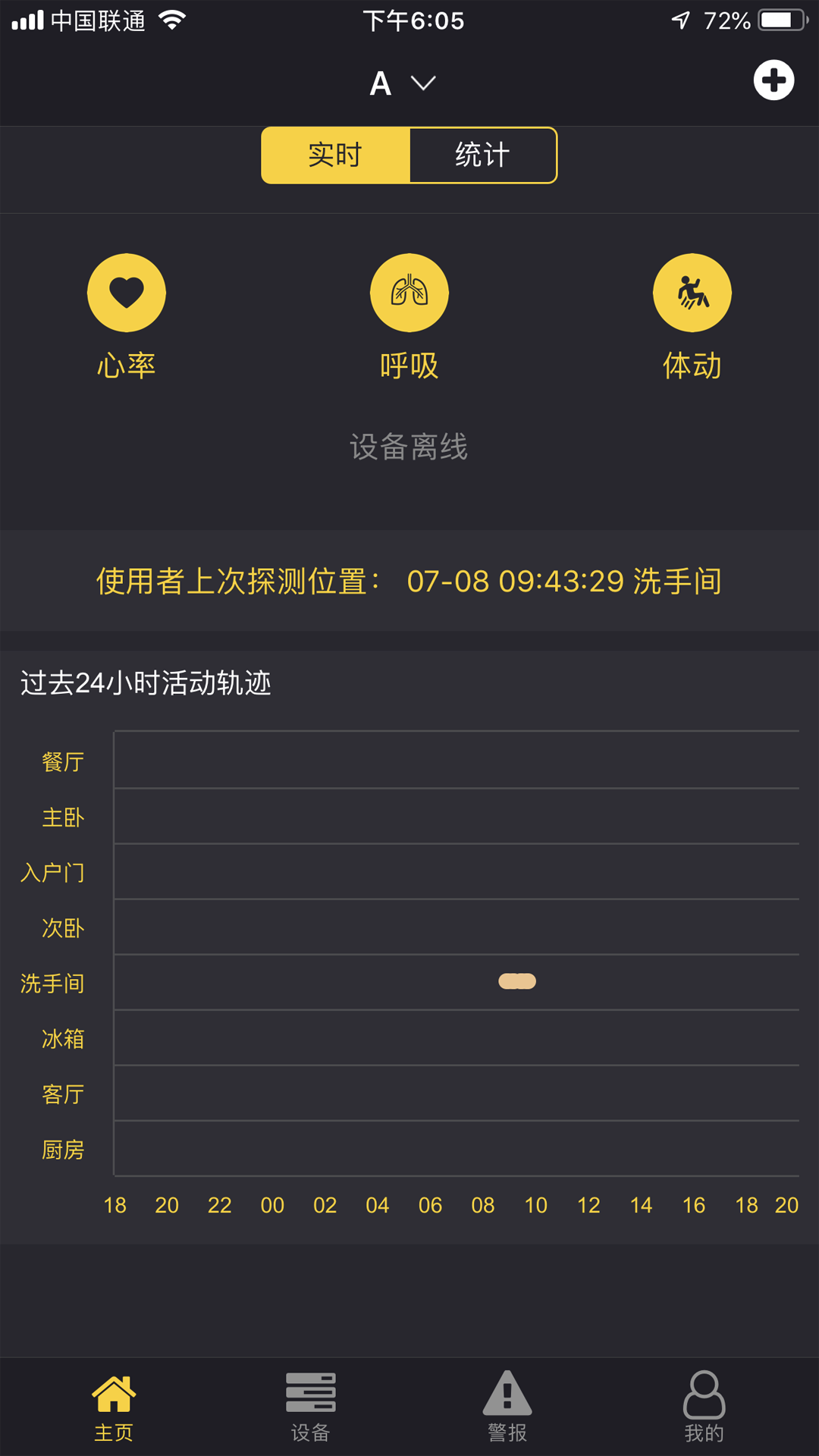Tap the activity marker on the 洗手间 row
Viewport: 819px width, 1456px height.
click(x=518, y=981)
